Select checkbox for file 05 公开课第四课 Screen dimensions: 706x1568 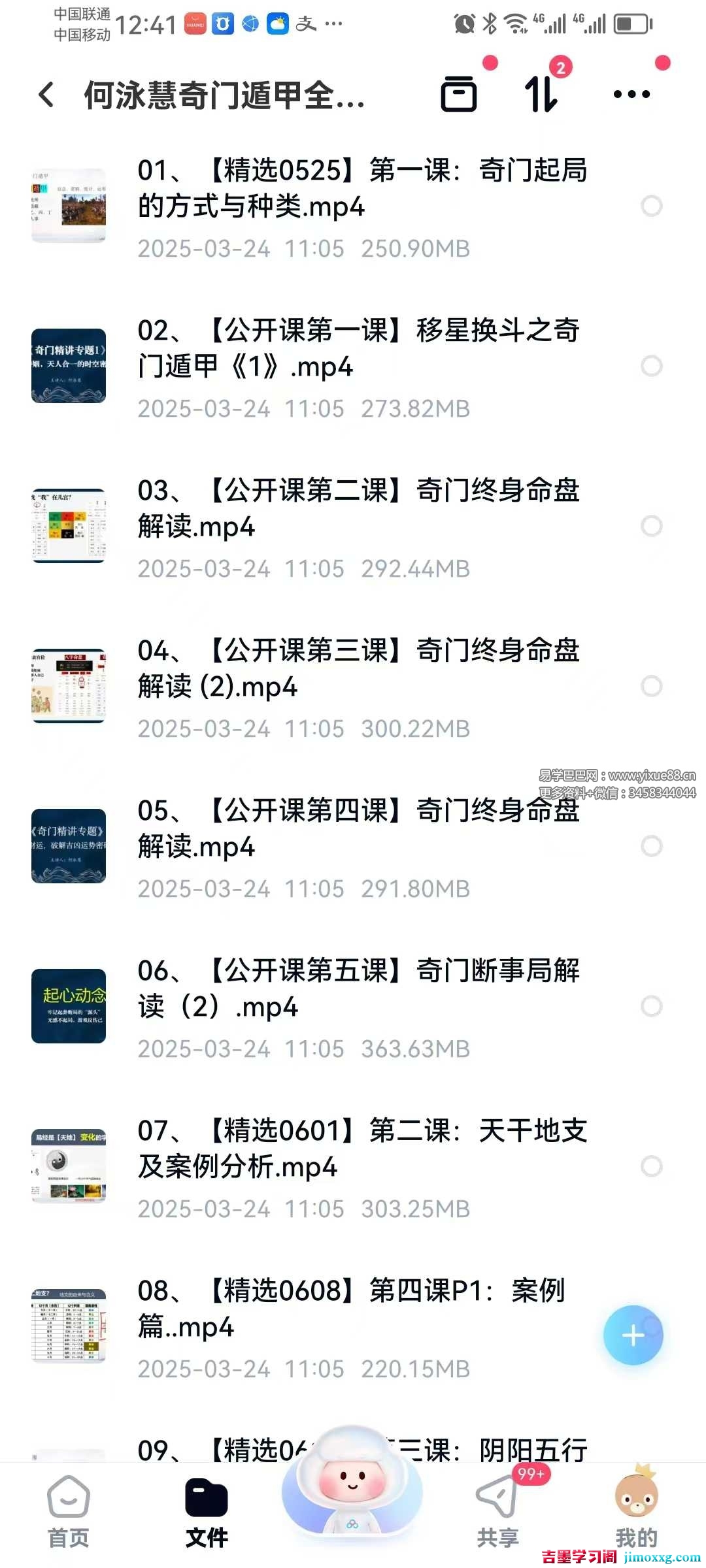[x=651, y=846]
